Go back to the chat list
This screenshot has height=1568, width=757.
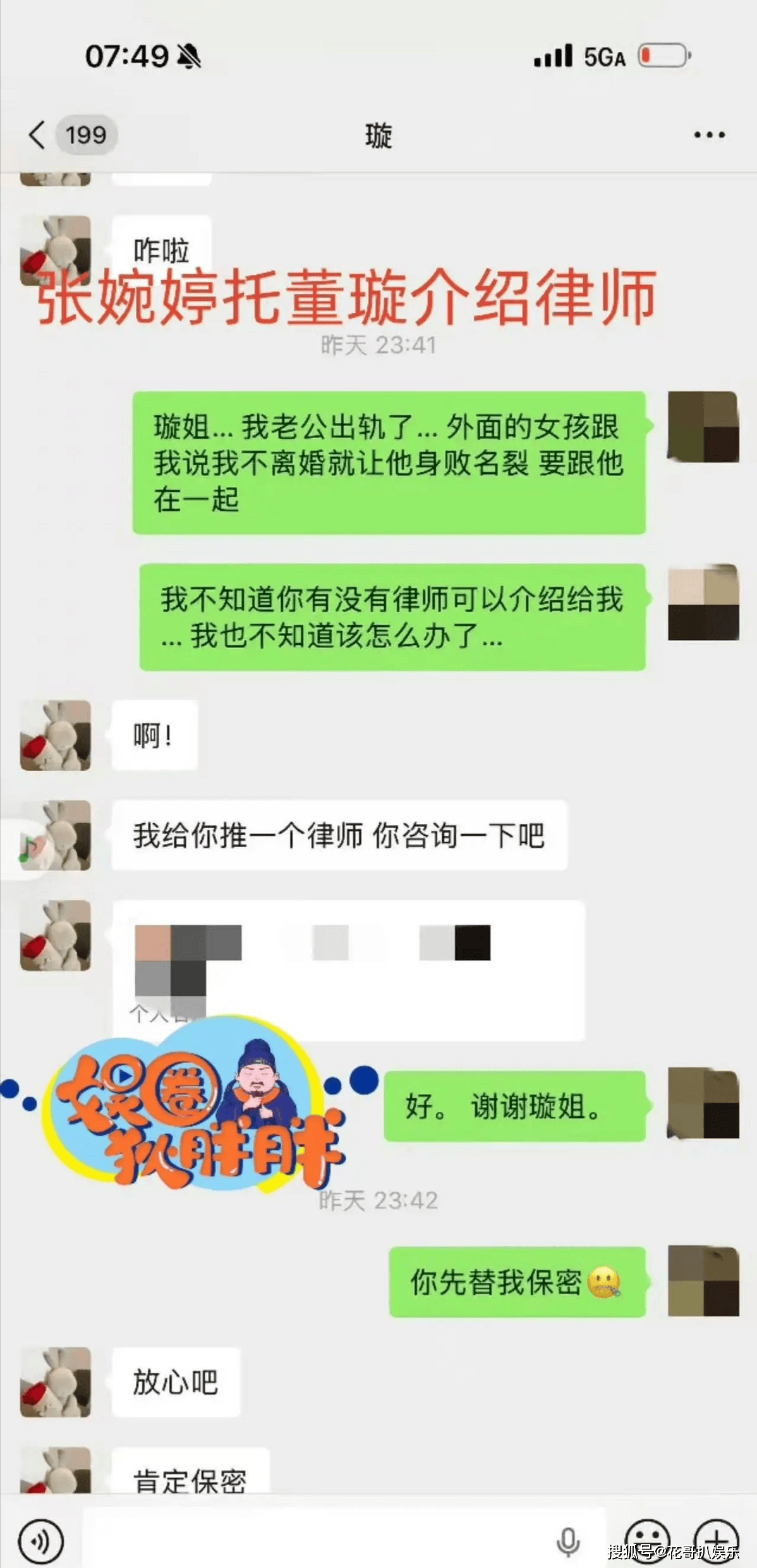(x=37, y=135)
